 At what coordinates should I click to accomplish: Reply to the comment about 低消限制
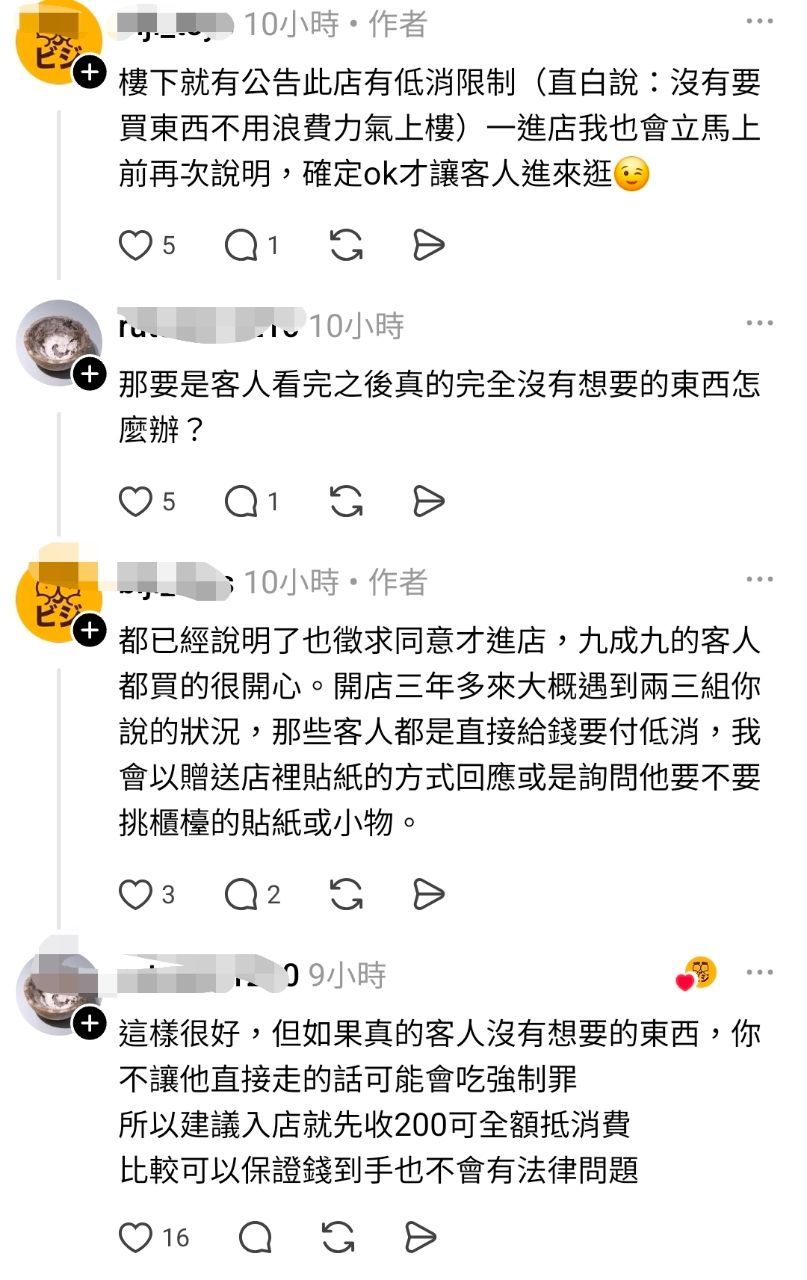click(241, 245)
